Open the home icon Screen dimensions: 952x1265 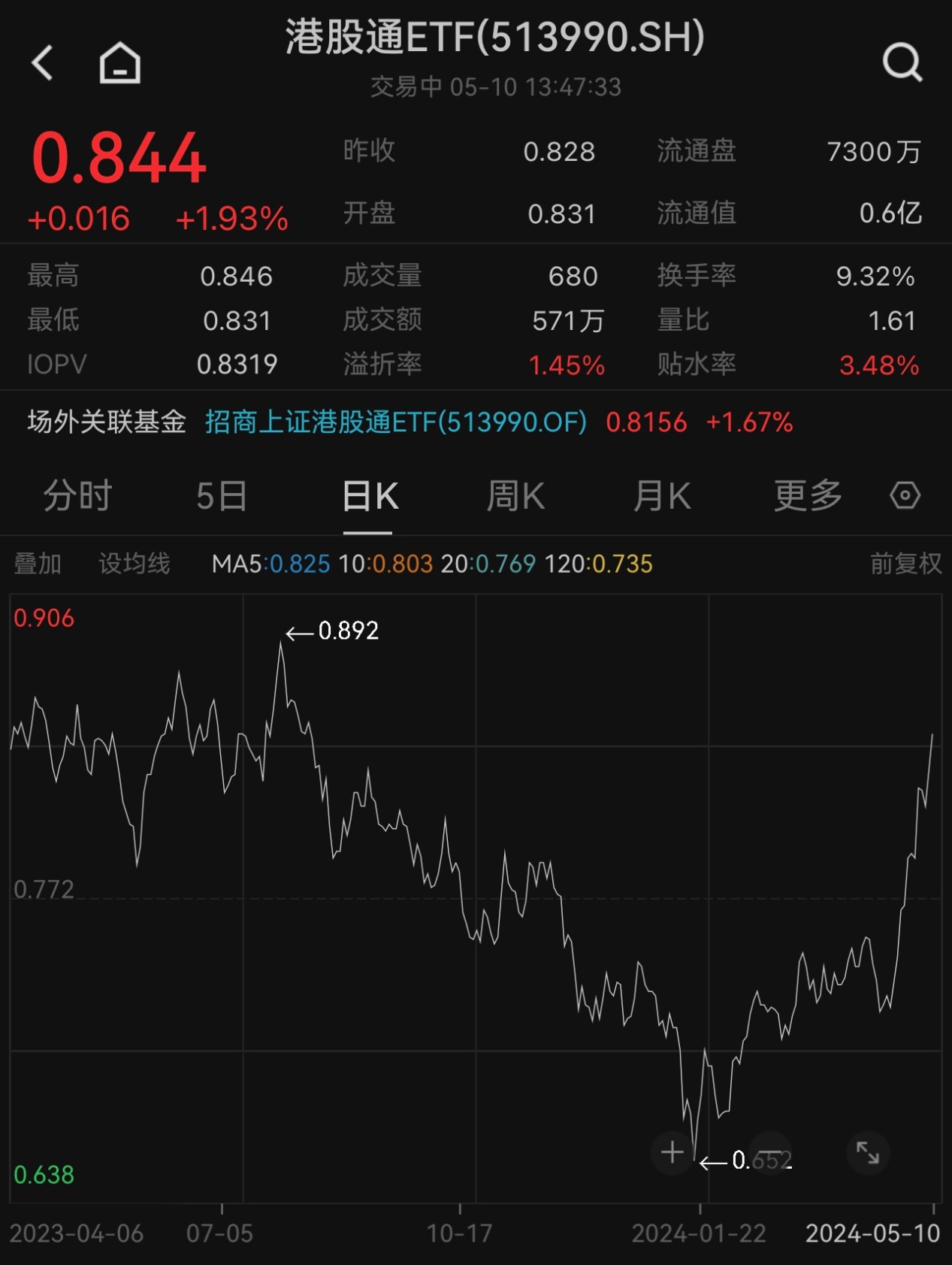[x=120, y=62]
